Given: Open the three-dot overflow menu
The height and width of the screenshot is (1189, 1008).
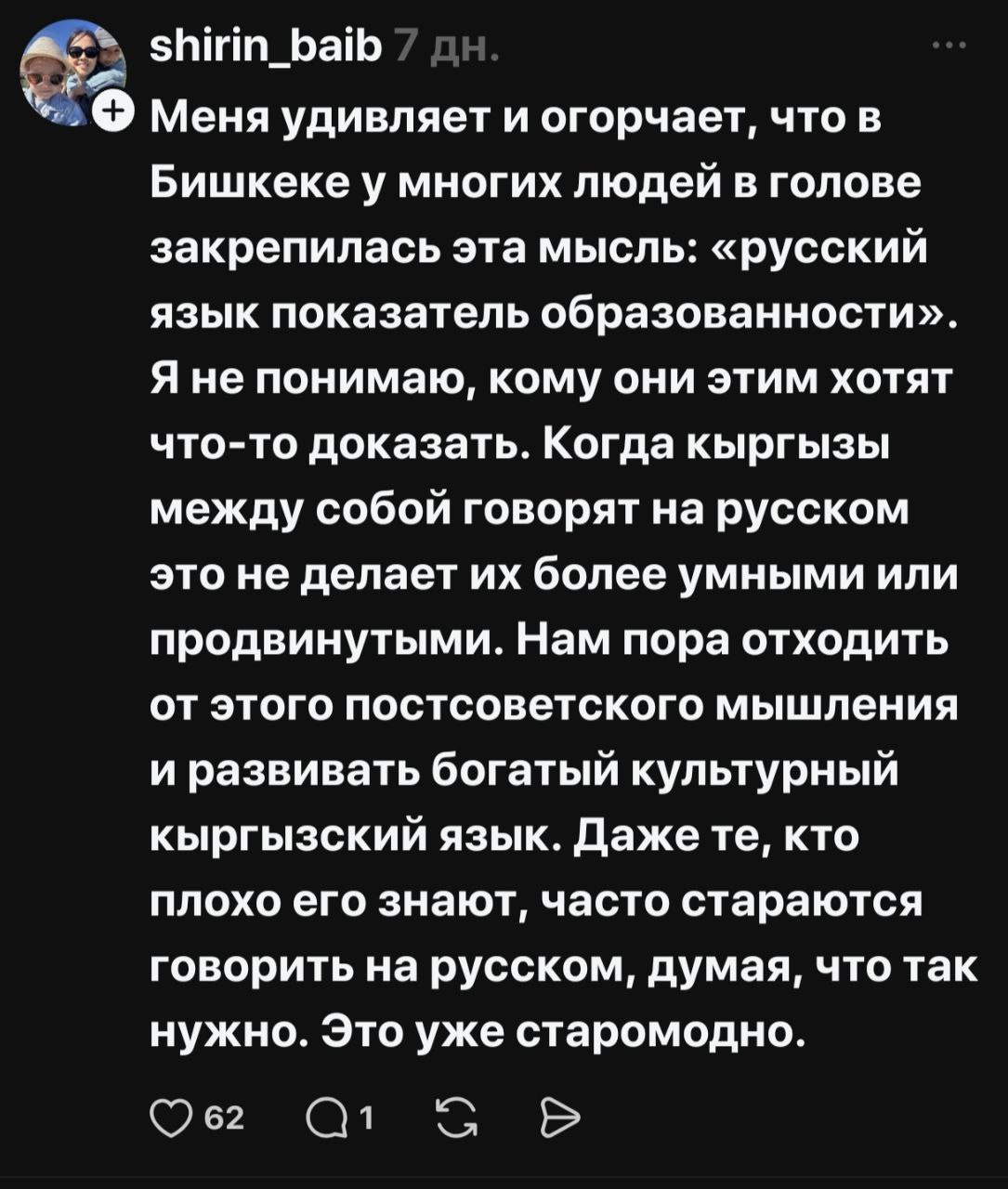Looking at the screenshot, I should [x=954, y=44].
